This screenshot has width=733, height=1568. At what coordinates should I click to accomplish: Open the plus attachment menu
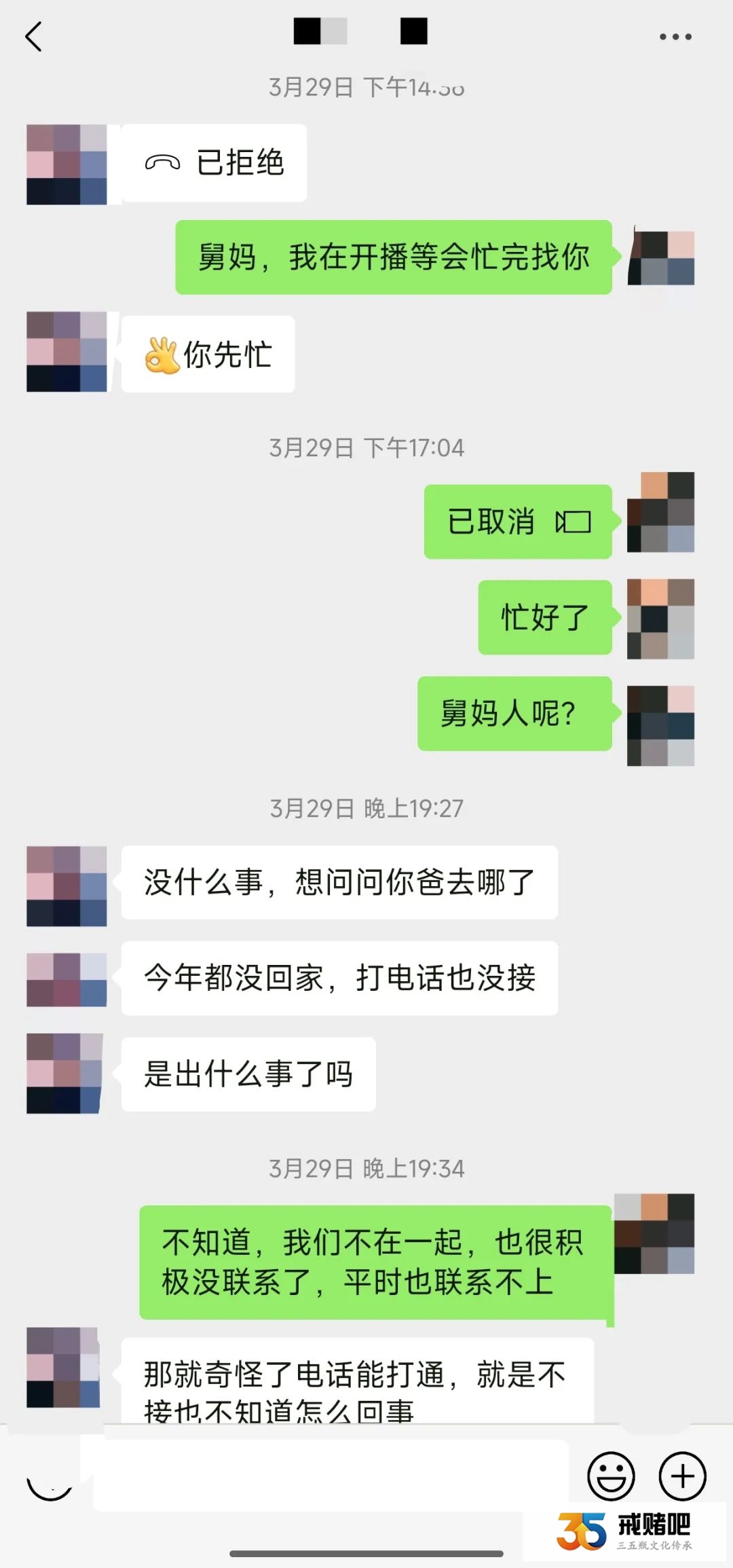click(682, 1476)
